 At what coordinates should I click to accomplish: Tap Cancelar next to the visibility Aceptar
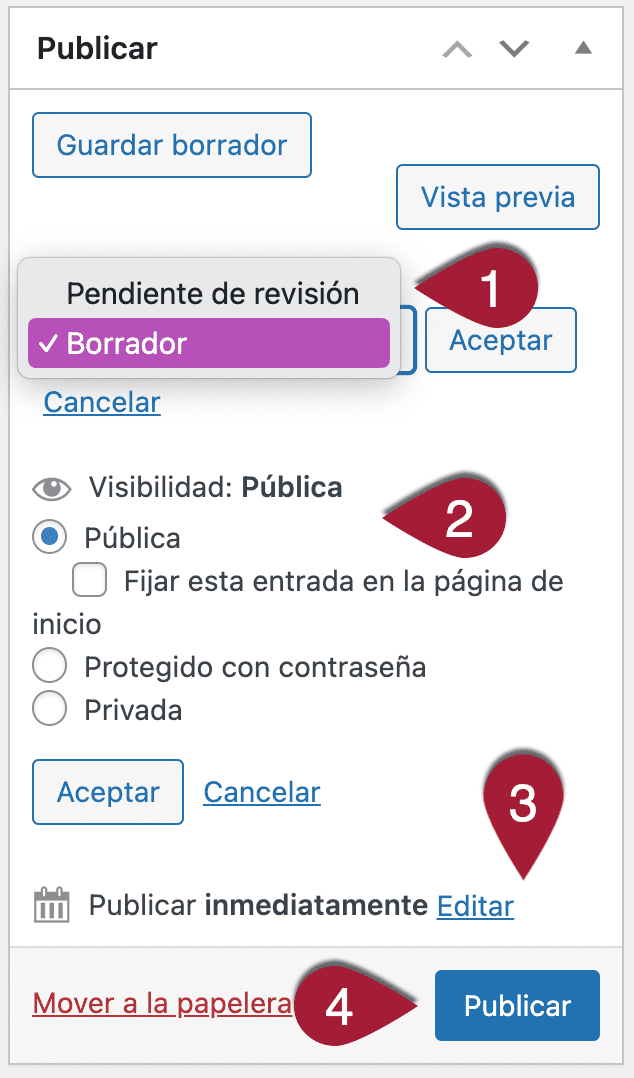pos(262,792)
